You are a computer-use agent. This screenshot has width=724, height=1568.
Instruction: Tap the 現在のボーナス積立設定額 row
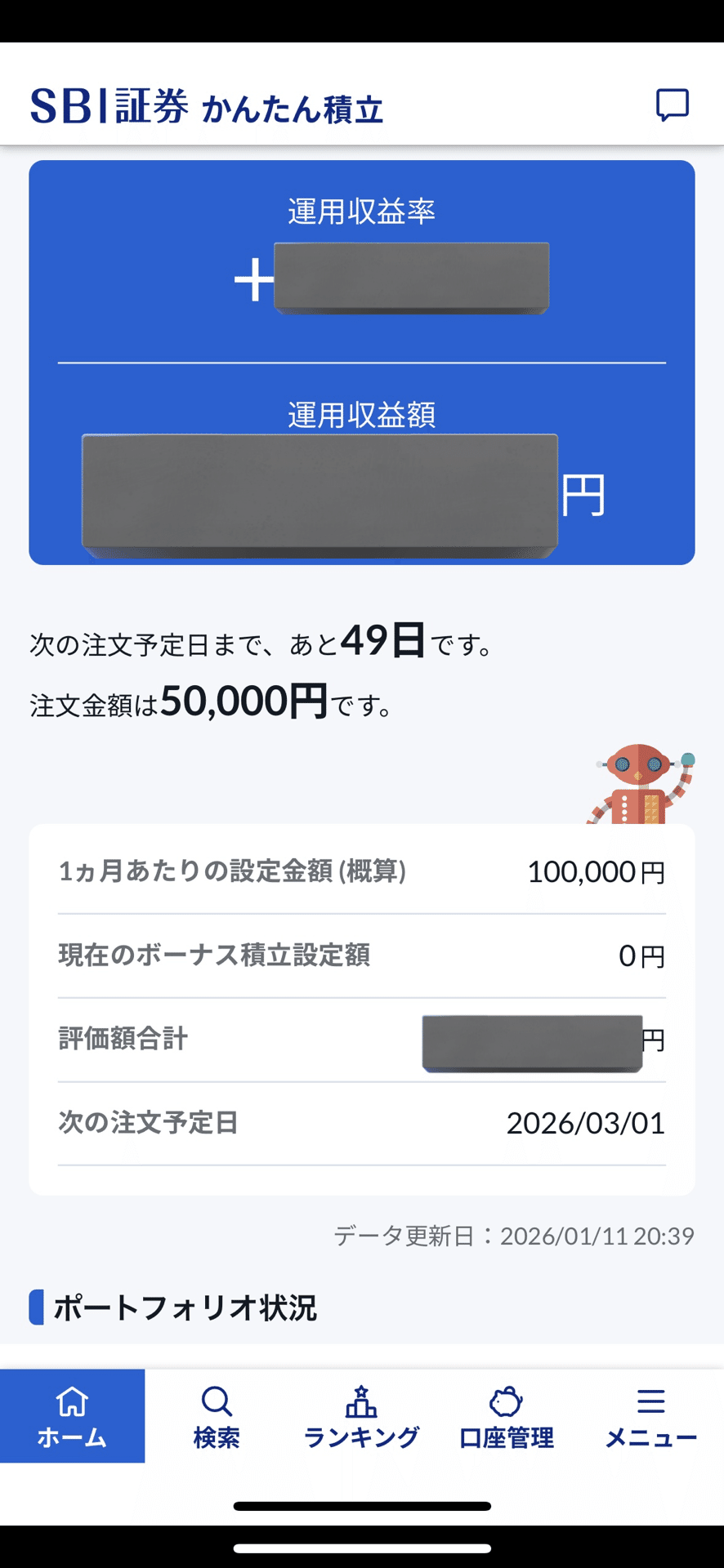pyautogui.click(x=362, y=955)
